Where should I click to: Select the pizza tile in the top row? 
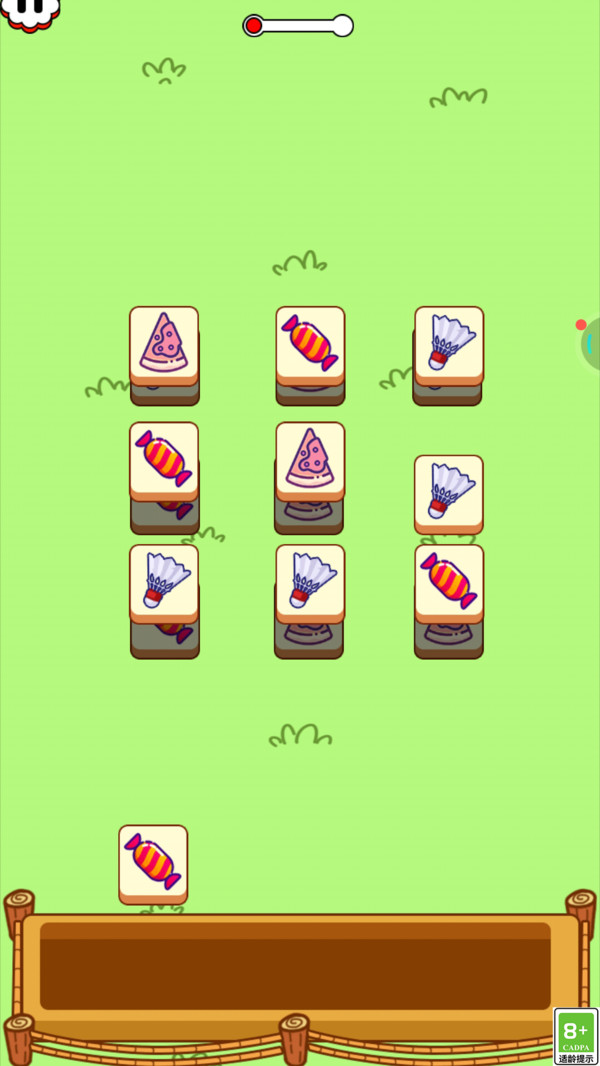164,343
